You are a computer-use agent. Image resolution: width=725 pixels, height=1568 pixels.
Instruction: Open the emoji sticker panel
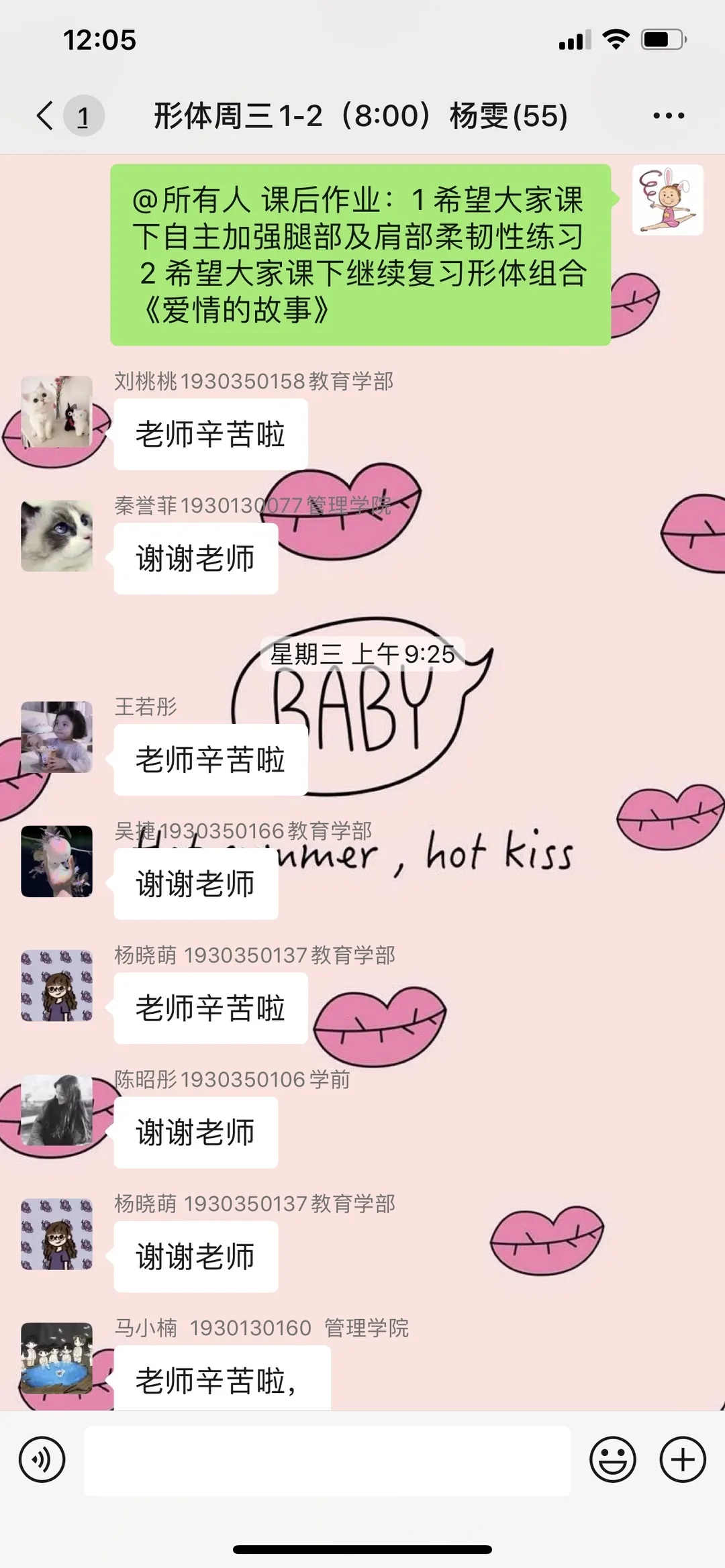coord(612,1459)
